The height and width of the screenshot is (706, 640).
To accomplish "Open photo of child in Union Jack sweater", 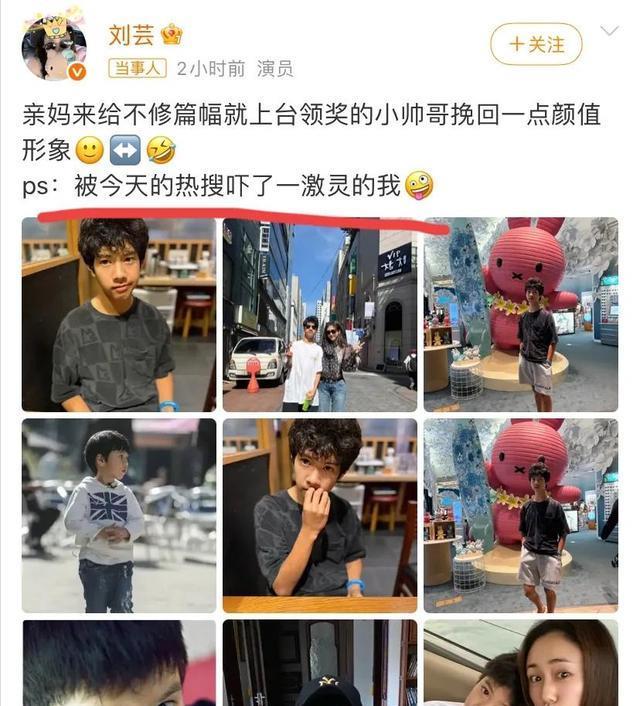I will click(x=119, y=515).
